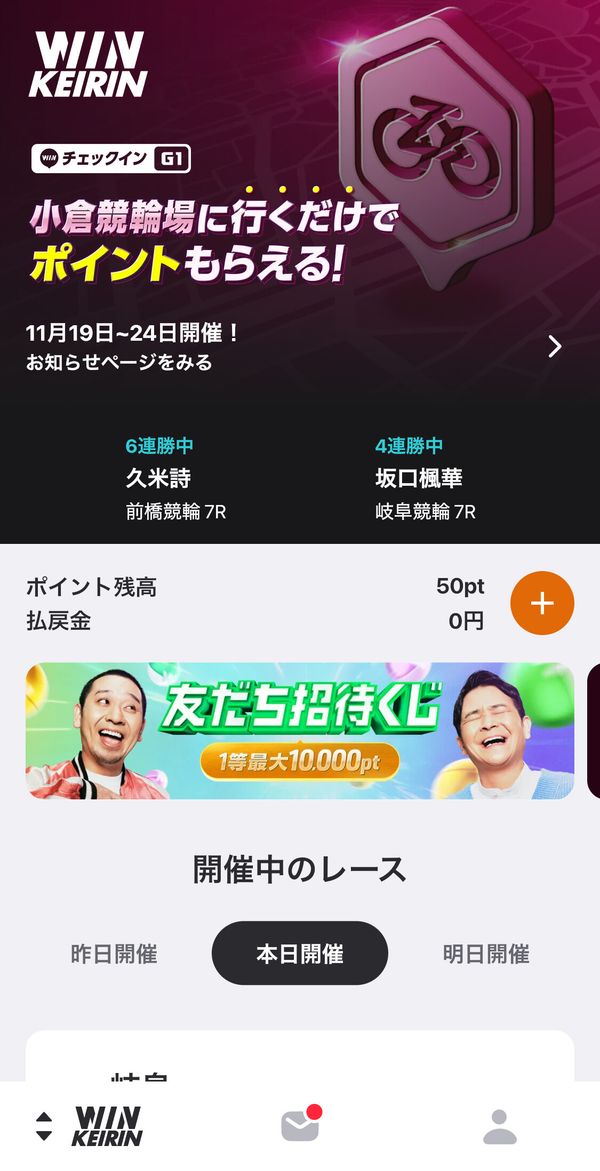View 久米詩's 6-win streak race entry
The height and width of the screenshot is (1171, 600).
tap(176, 479)
